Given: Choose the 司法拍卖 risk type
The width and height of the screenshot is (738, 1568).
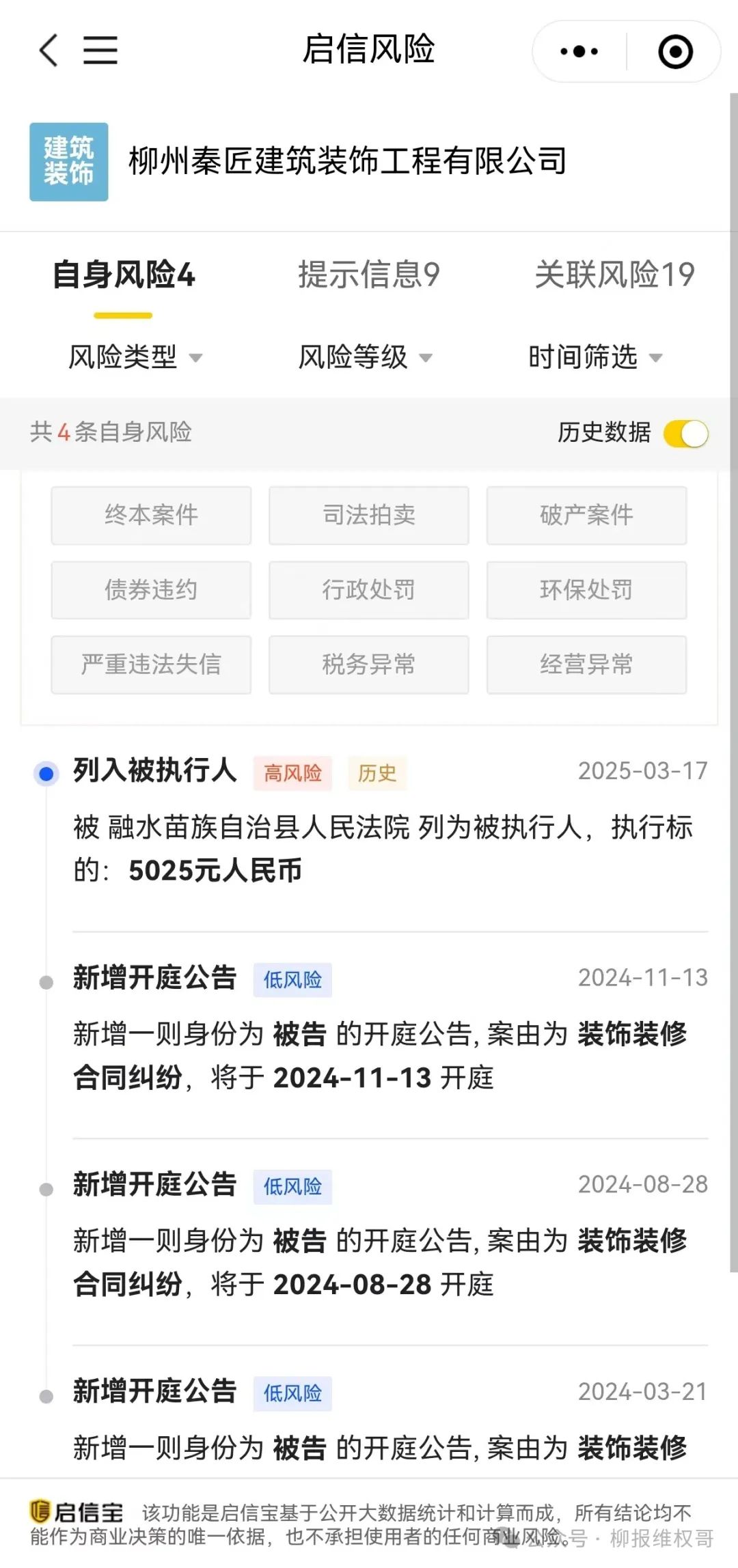Looking at the screenshot, I should 368,515.
